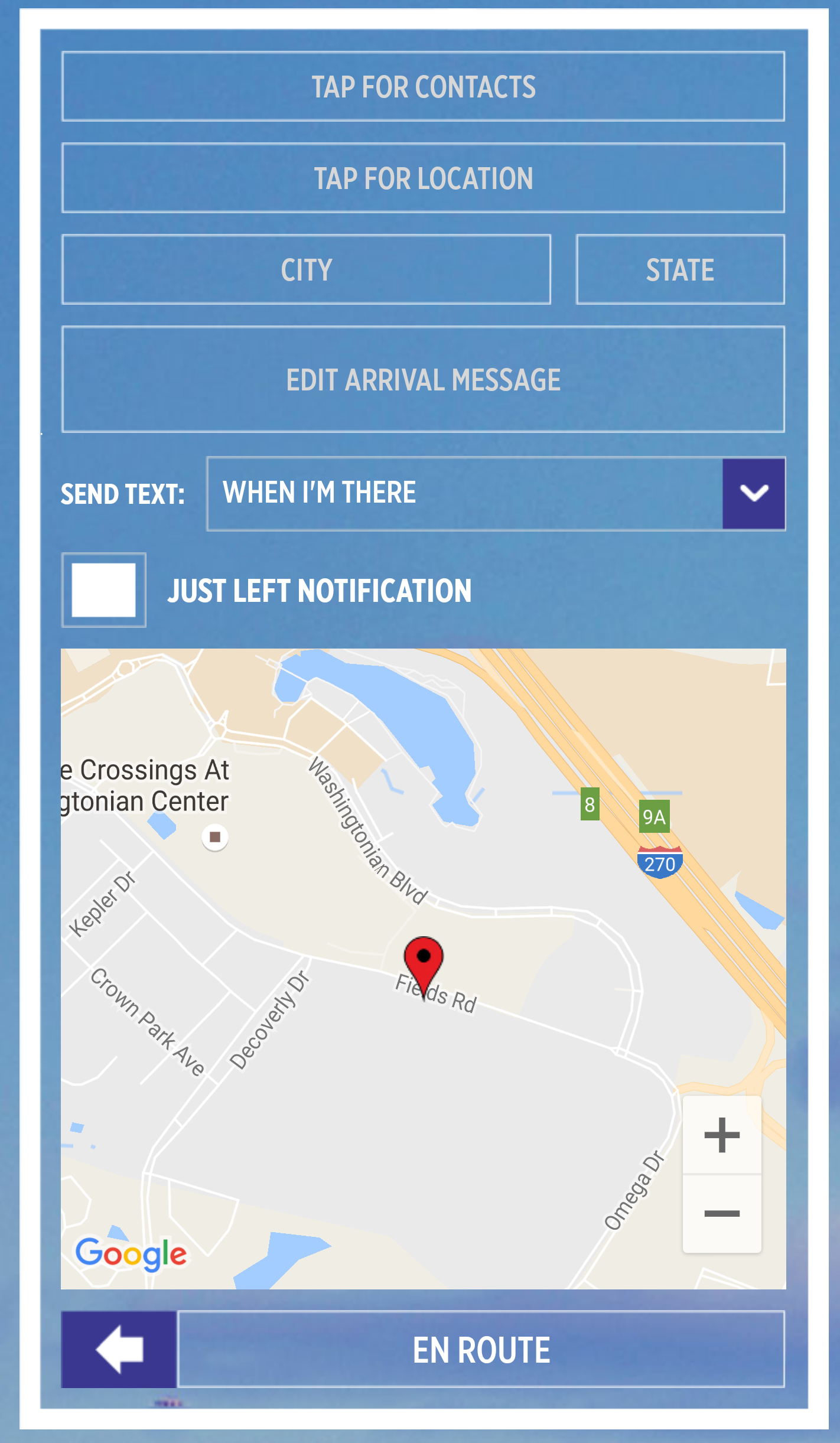Screen dimensions: 840x1443
Task: Zoom out on the map
Action: 721,1213
